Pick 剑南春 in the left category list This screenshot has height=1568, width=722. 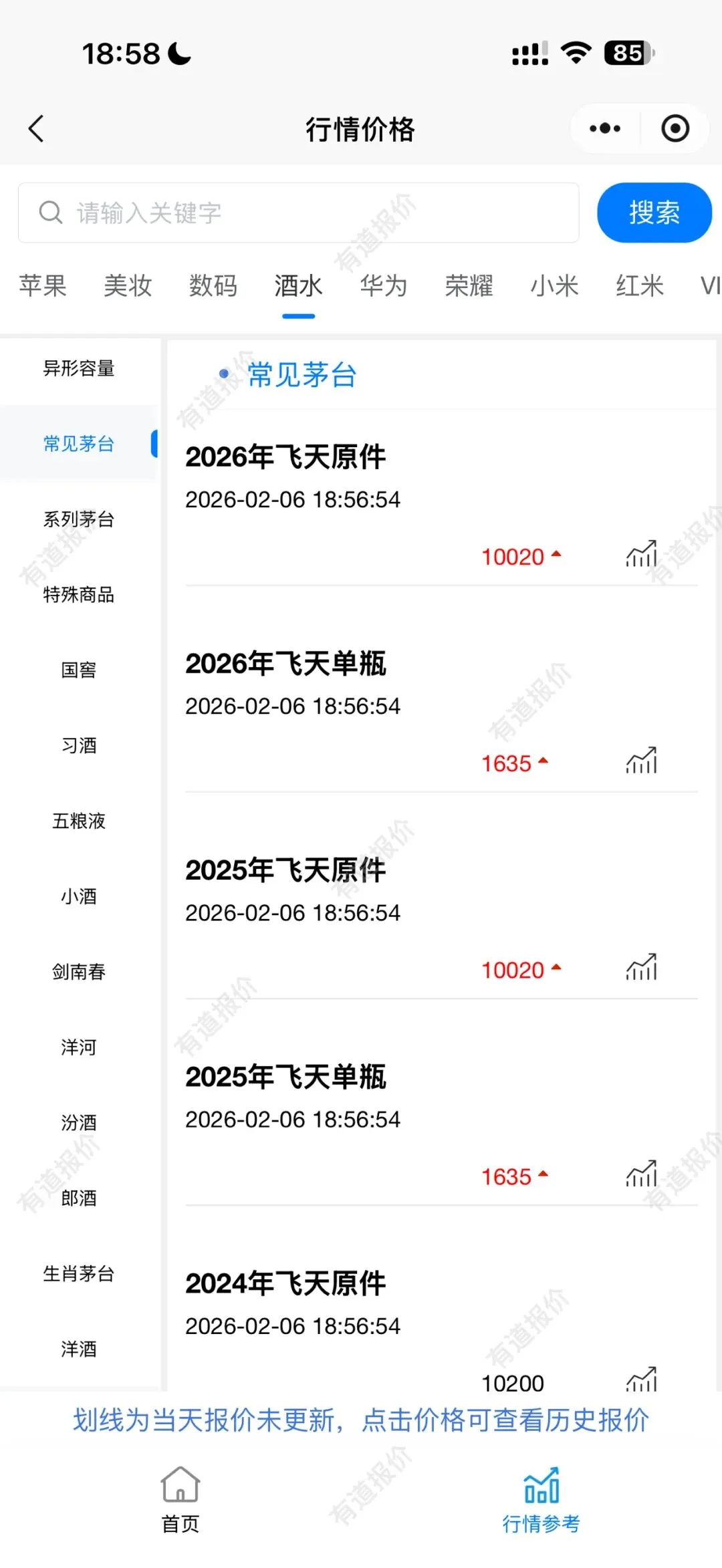point(79,972)
